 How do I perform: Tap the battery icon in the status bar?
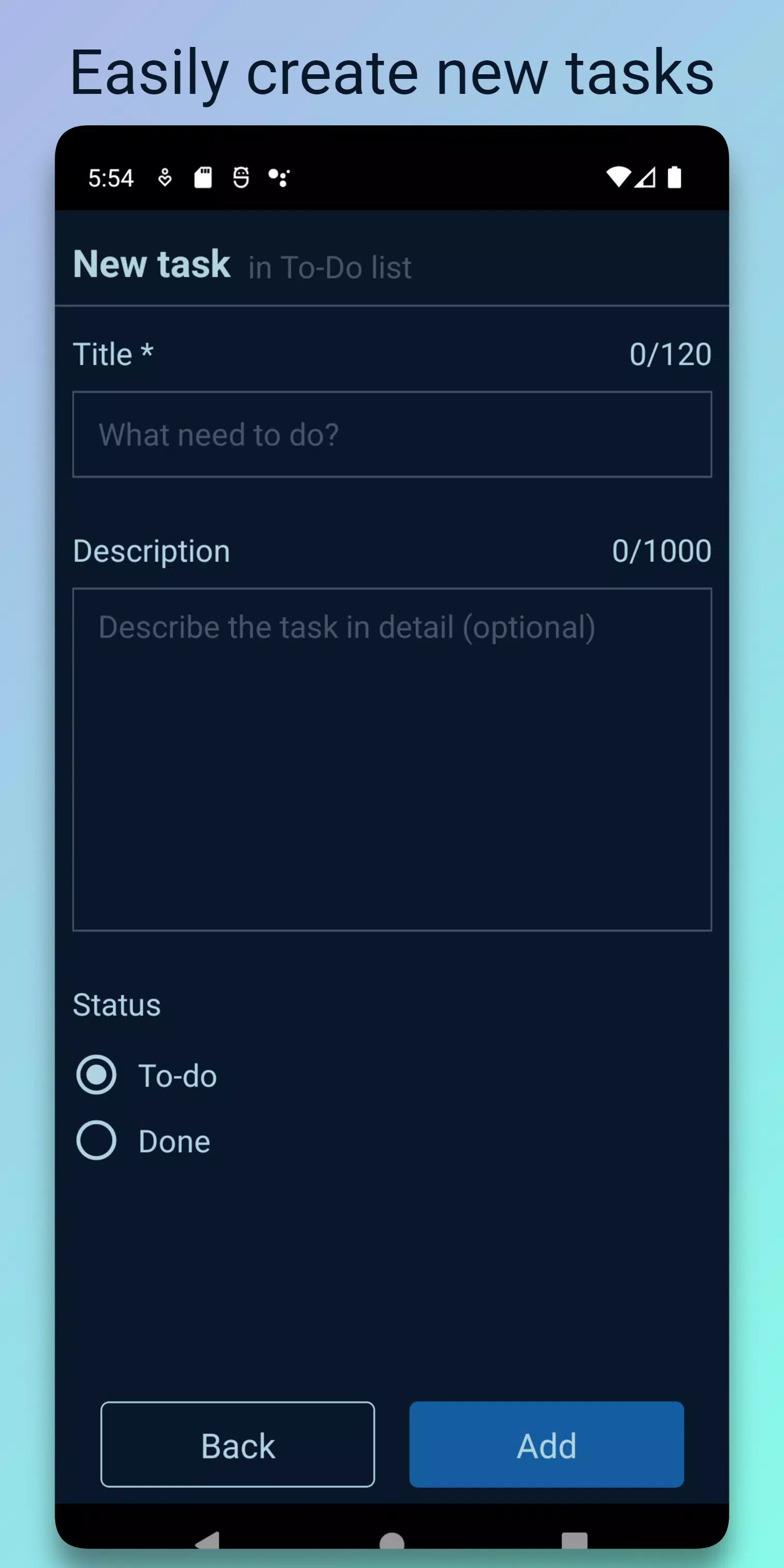click(x=675, y=177)
